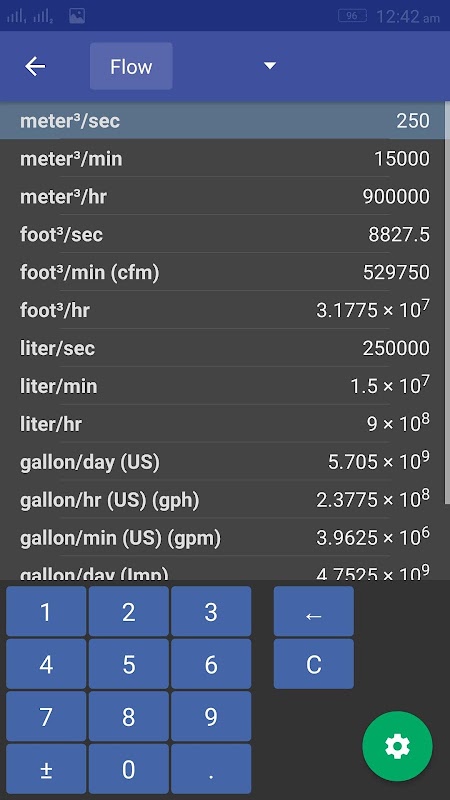Insert a decimal point
This screenshot has height=800, width=450.
point(211,768)
